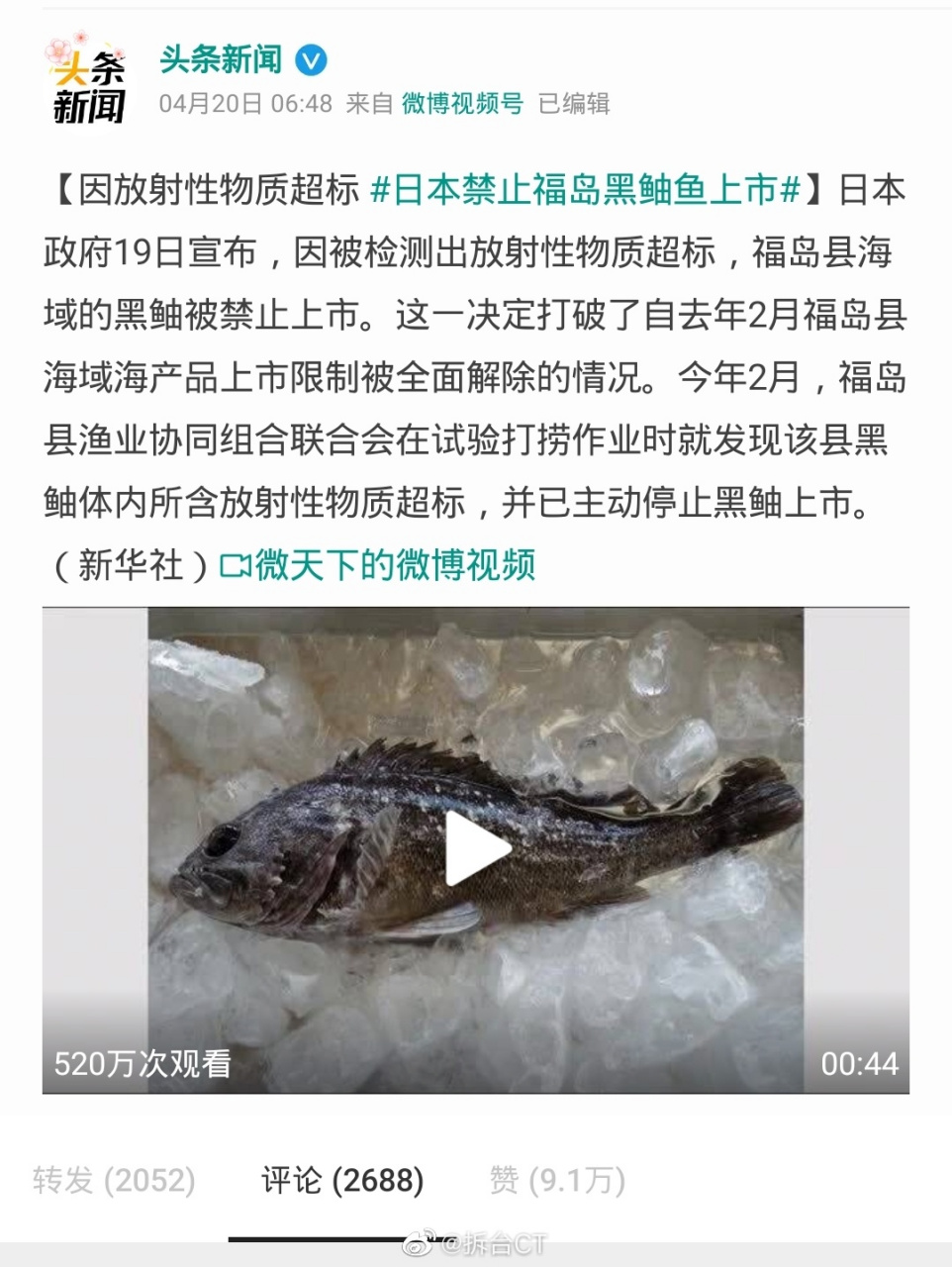Click the video camera icon before 微天下的微博视频
The height and width of the screenshot is (1267, 952).
pyautogui.click(x=235, y=567)
